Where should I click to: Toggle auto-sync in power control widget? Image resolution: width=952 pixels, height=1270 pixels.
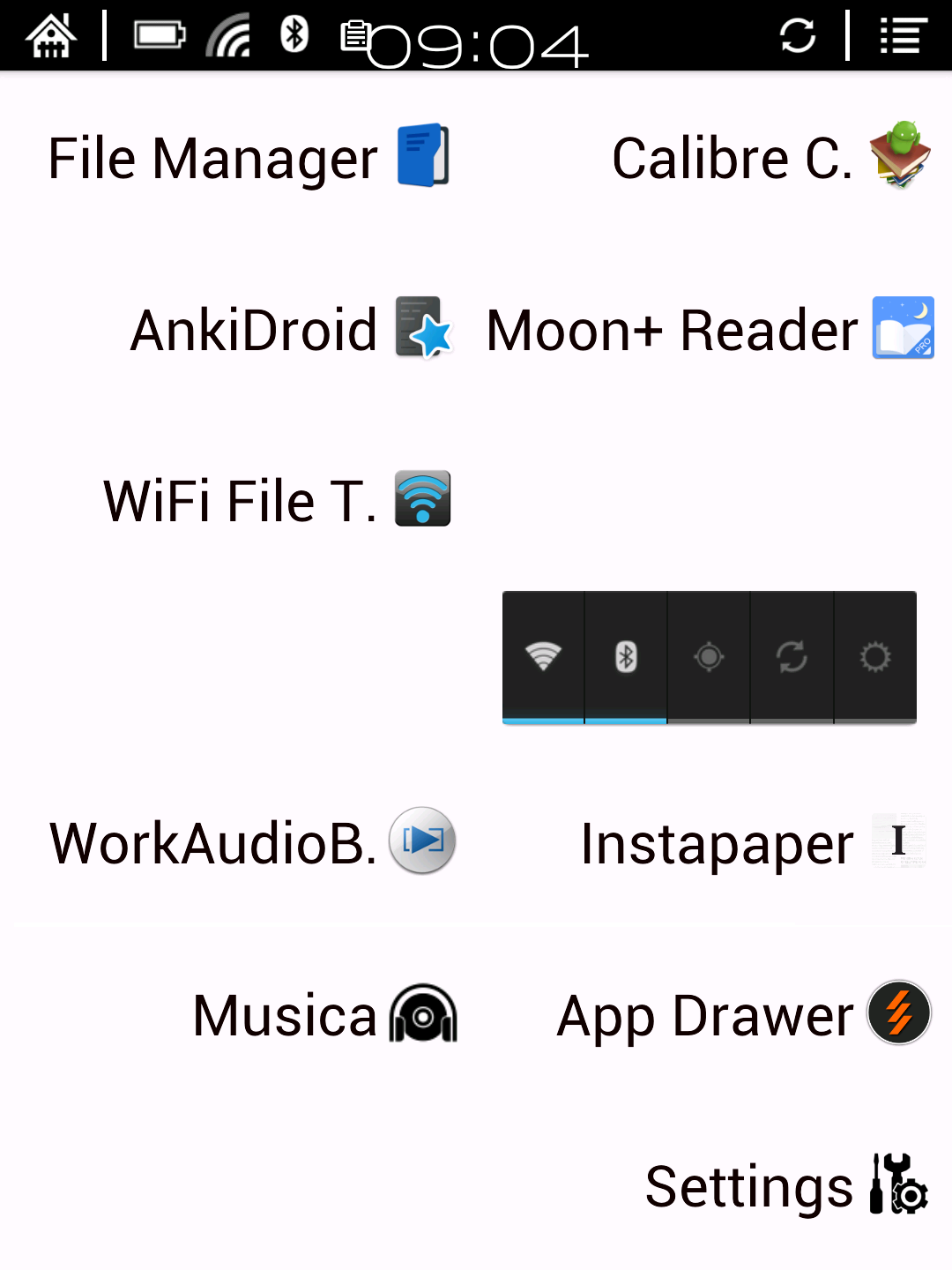pyautogui.click(x=792, y=657)
